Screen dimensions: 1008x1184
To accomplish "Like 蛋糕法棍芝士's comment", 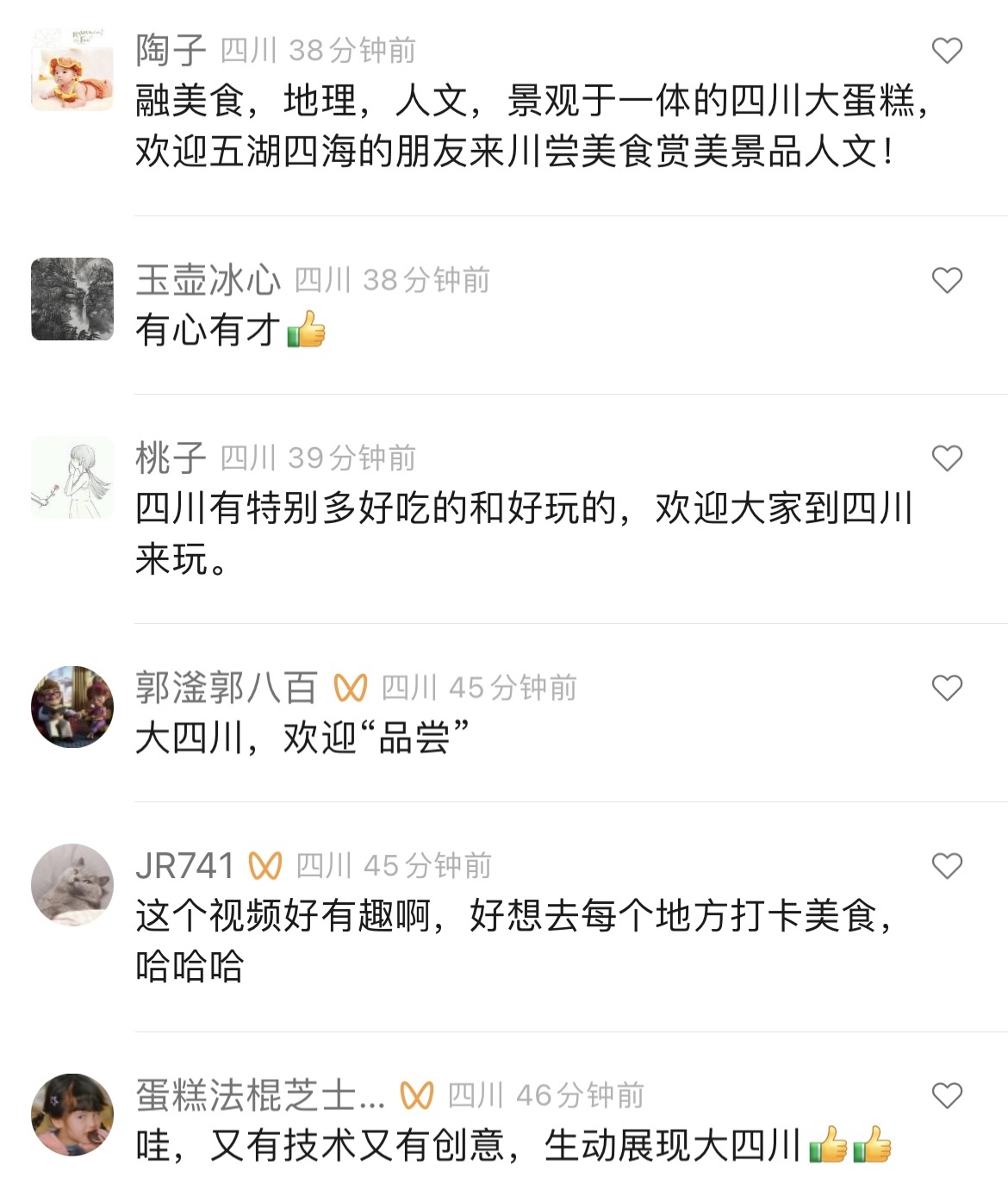I will 947,1095.
